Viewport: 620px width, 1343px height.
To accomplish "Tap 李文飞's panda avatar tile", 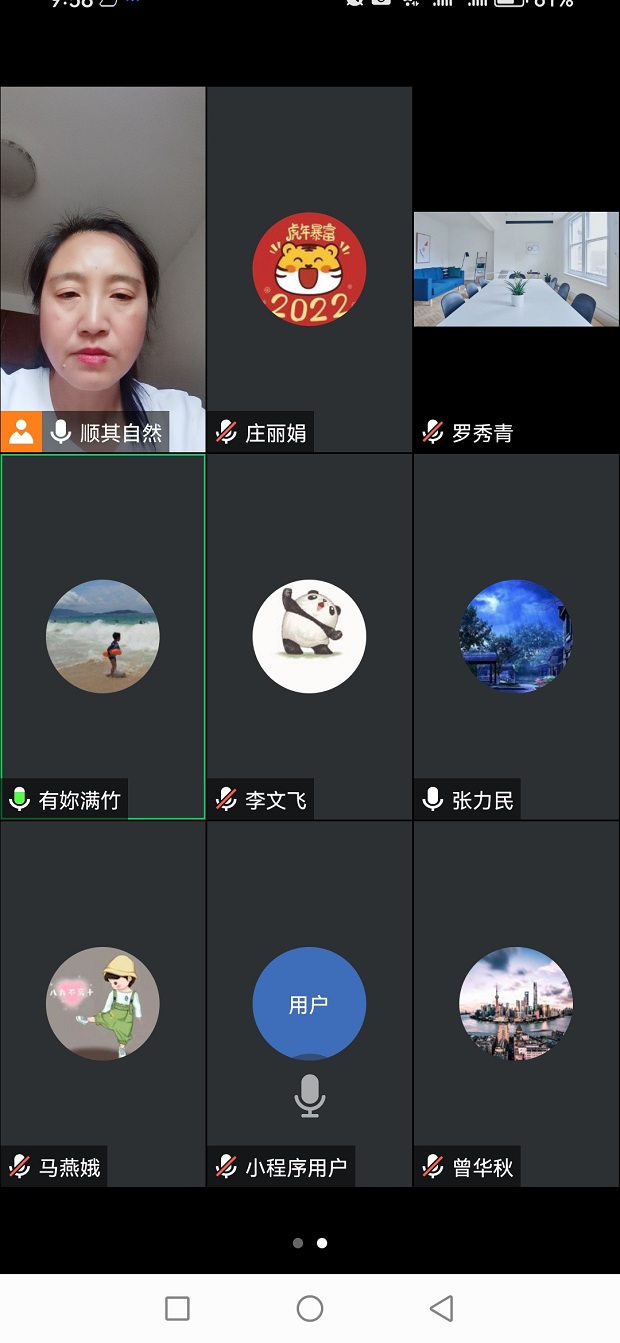I will click(309, 637).
